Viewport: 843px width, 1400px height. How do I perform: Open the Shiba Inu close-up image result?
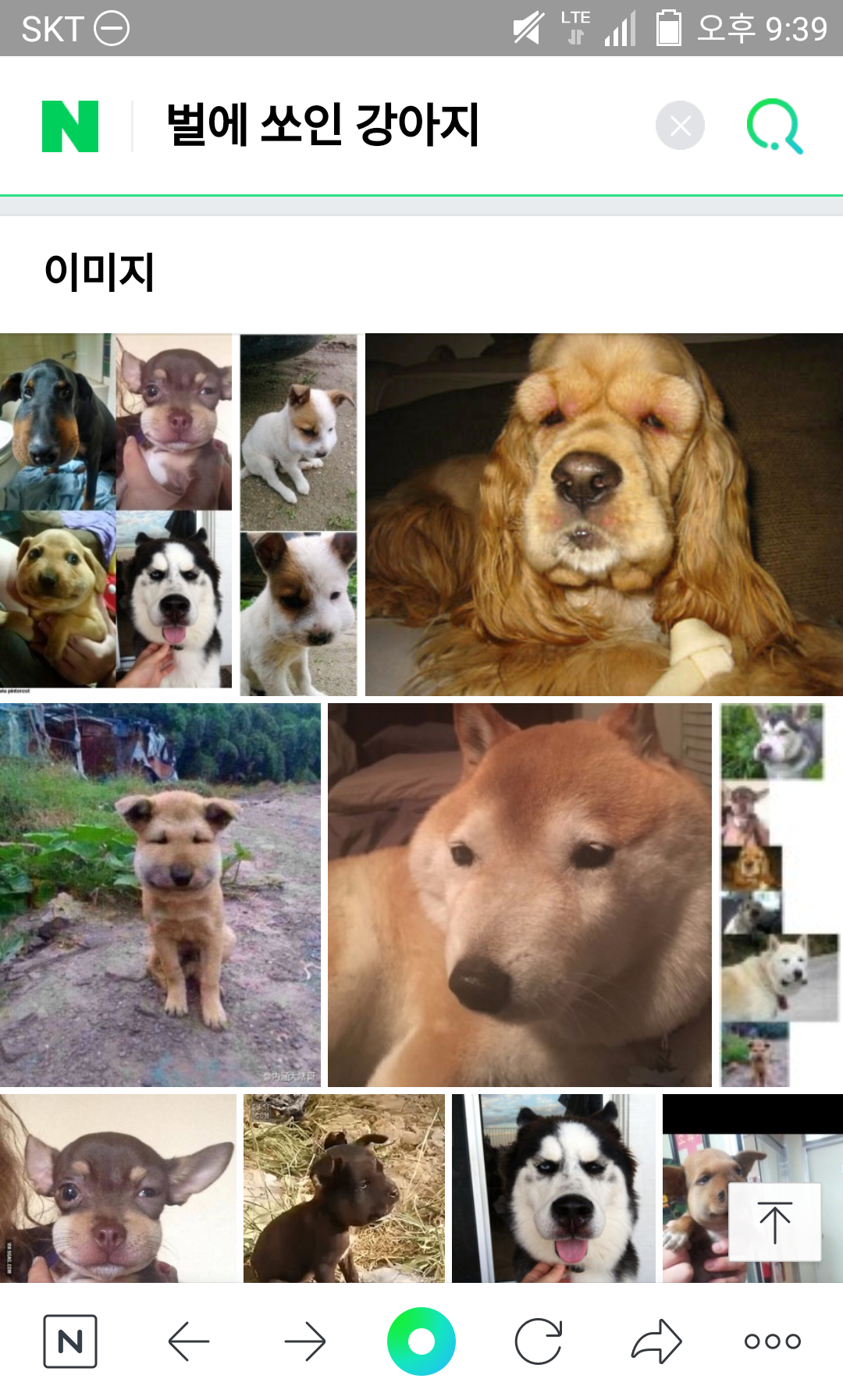click(x=519, y=894)
